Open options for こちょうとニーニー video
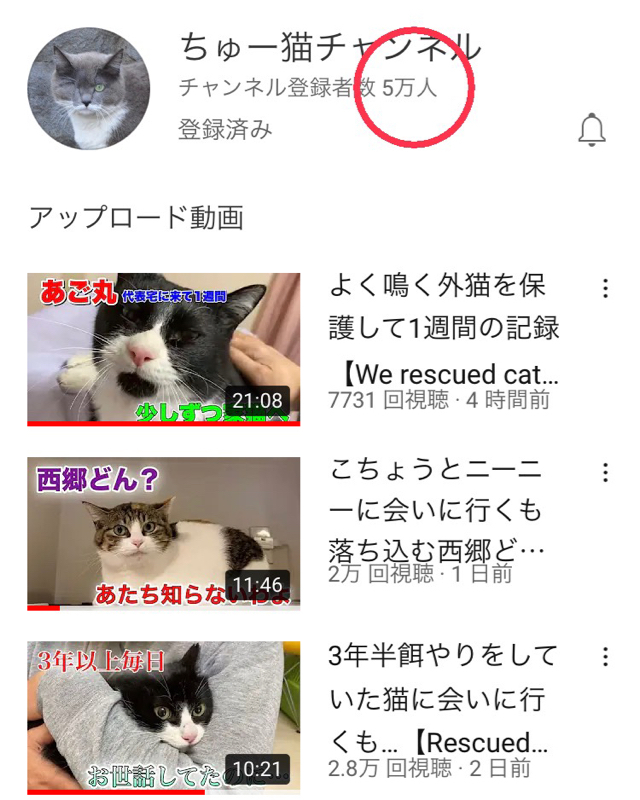 tap(605, 473)
